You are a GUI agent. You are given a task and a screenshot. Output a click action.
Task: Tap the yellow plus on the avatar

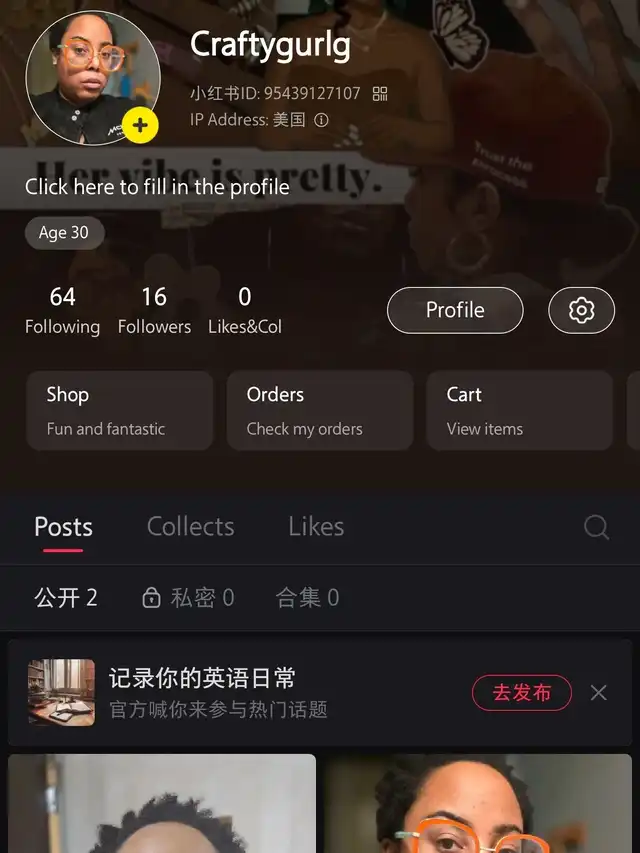(140, 125)
